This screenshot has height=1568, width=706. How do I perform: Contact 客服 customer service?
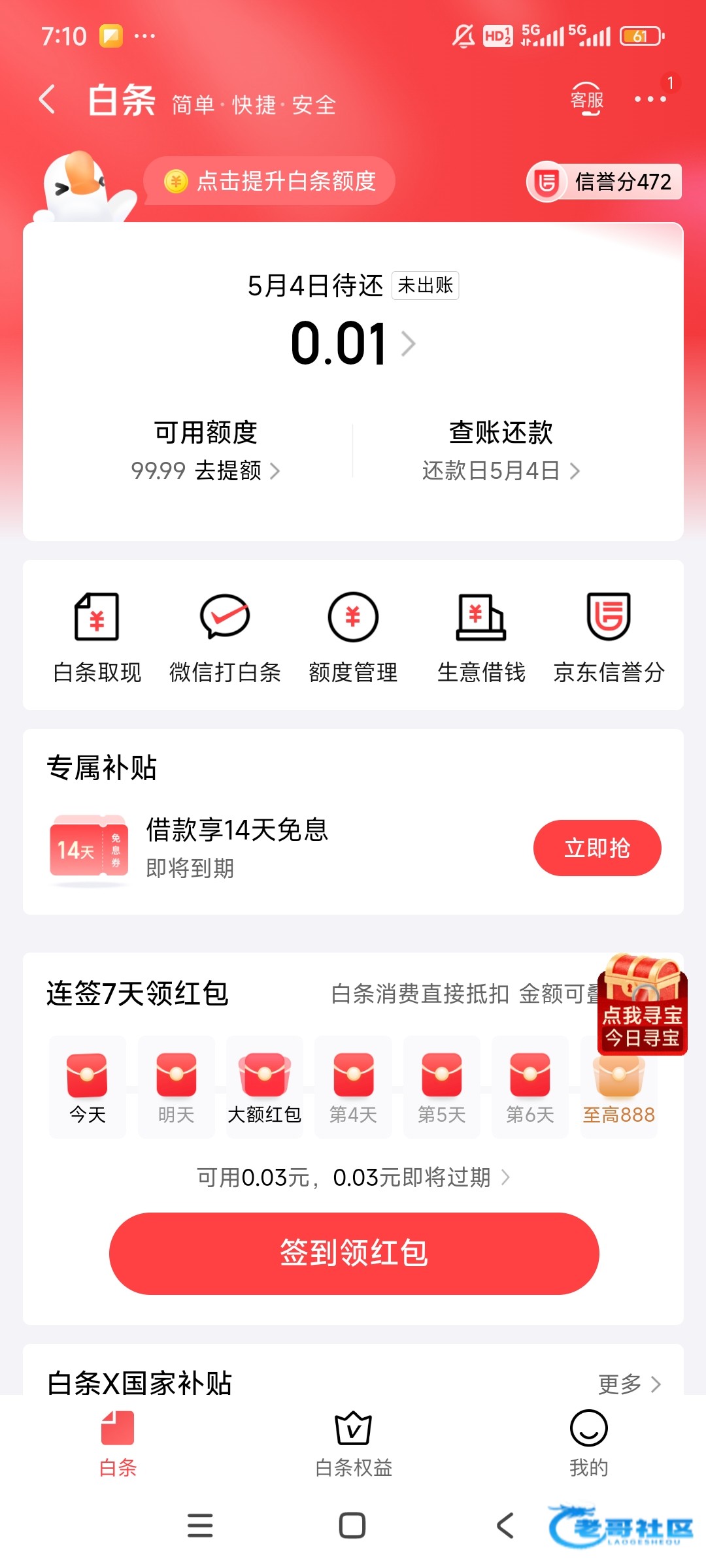point(586,99)
